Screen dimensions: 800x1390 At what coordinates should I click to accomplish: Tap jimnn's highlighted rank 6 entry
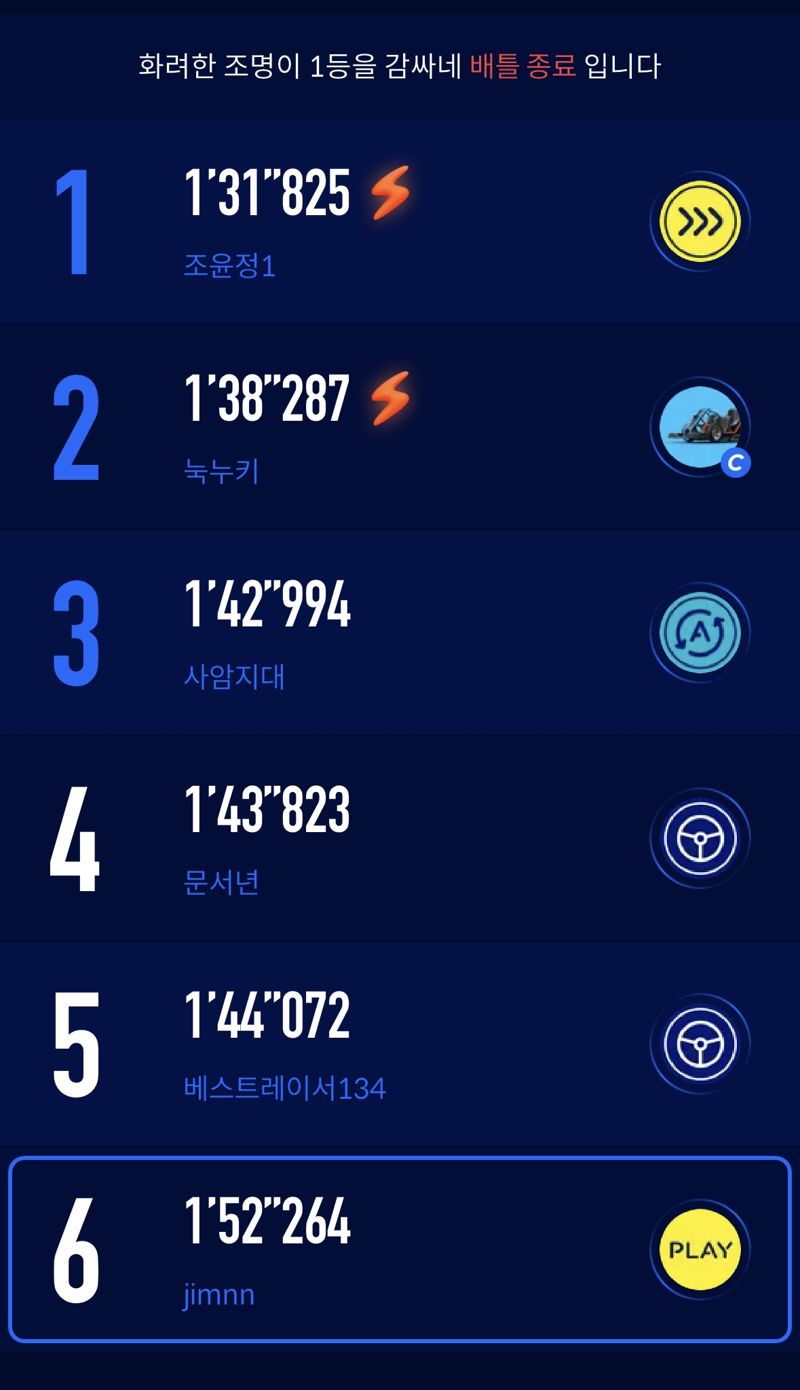400,1250
